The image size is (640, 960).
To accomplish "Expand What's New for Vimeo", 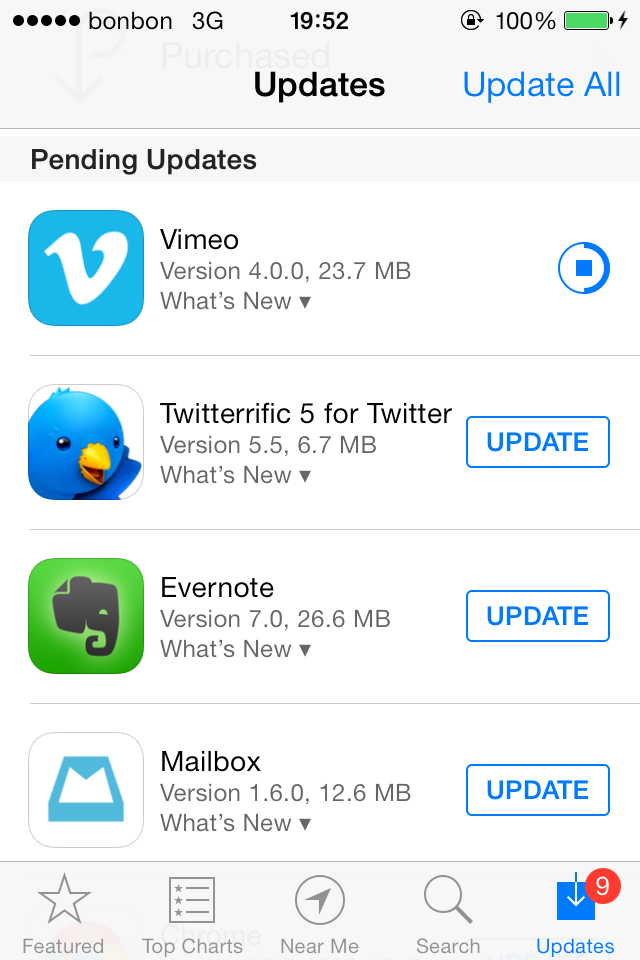I will (x=235, y=301).
